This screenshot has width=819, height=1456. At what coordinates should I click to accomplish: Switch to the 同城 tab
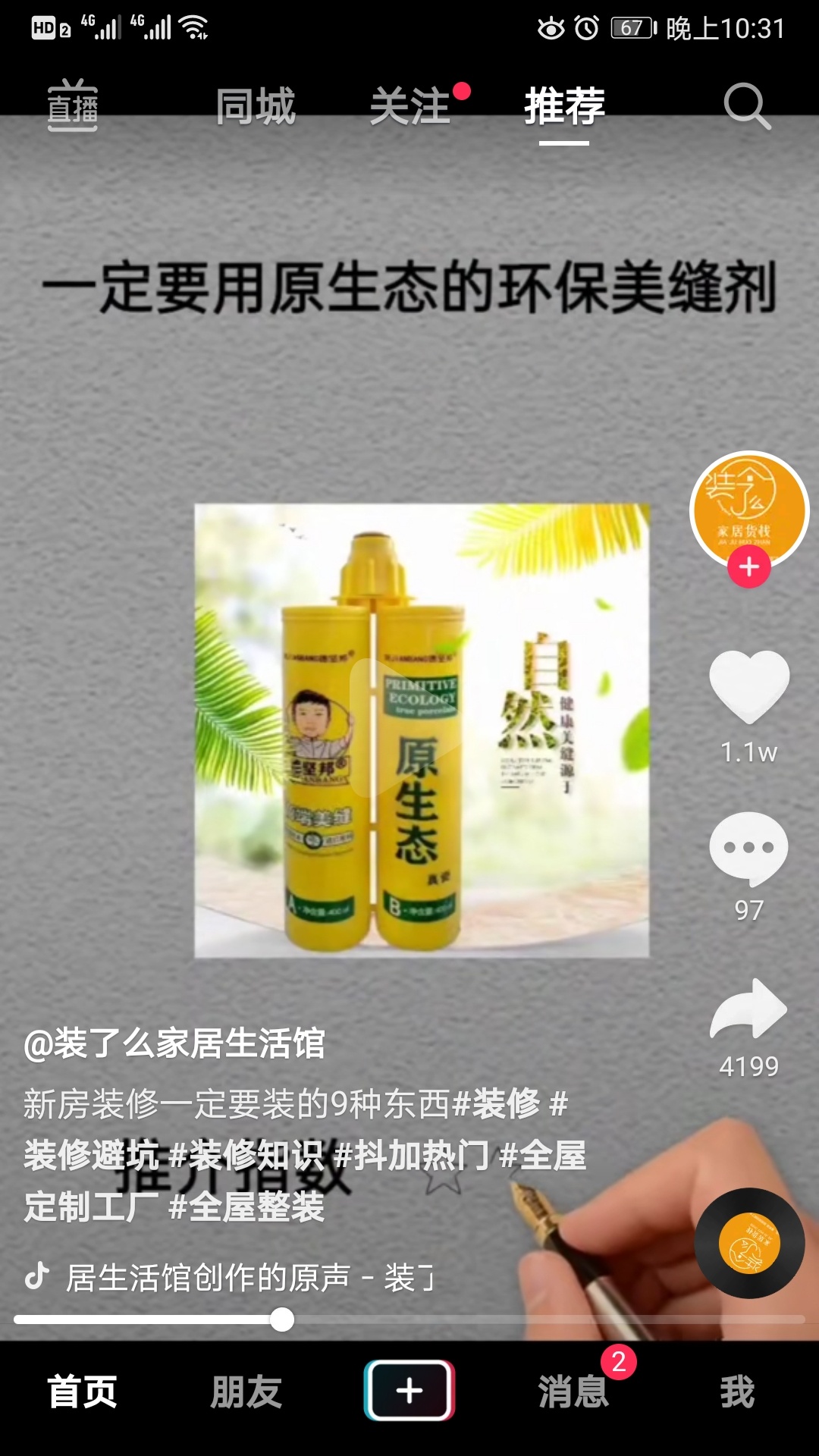click(x=256, y=106)
